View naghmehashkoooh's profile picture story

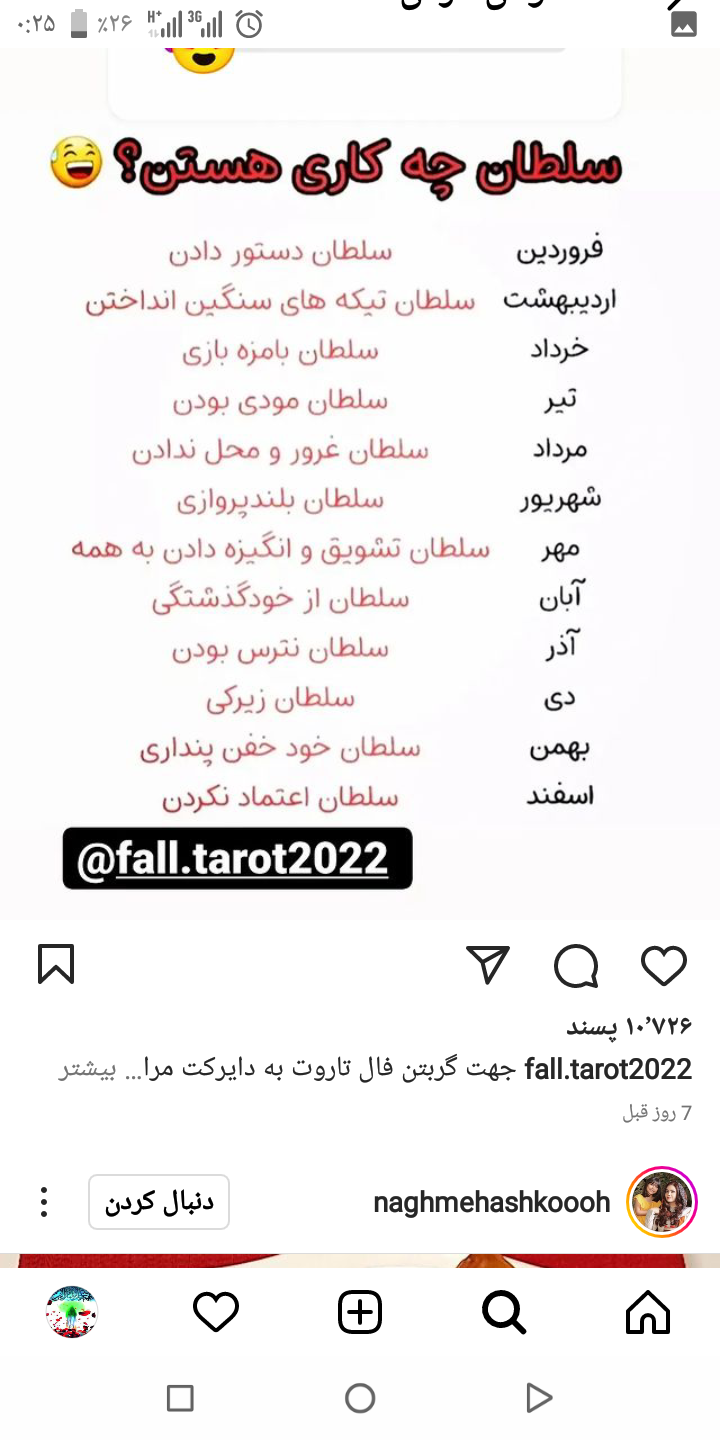[x=662, y=1201]
